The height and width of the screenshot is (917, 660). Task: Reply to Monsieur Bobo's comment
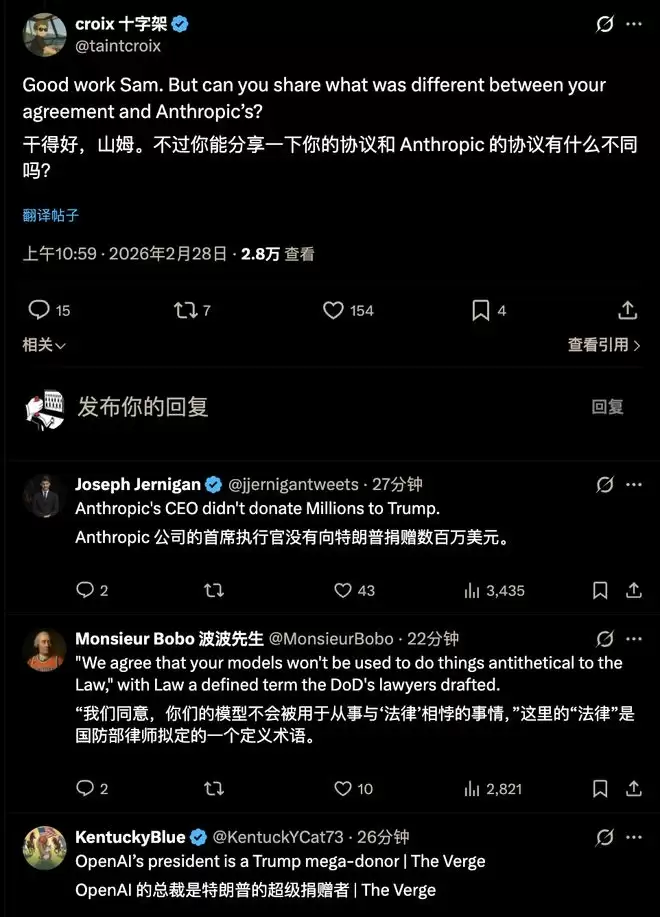click(85, 788)
